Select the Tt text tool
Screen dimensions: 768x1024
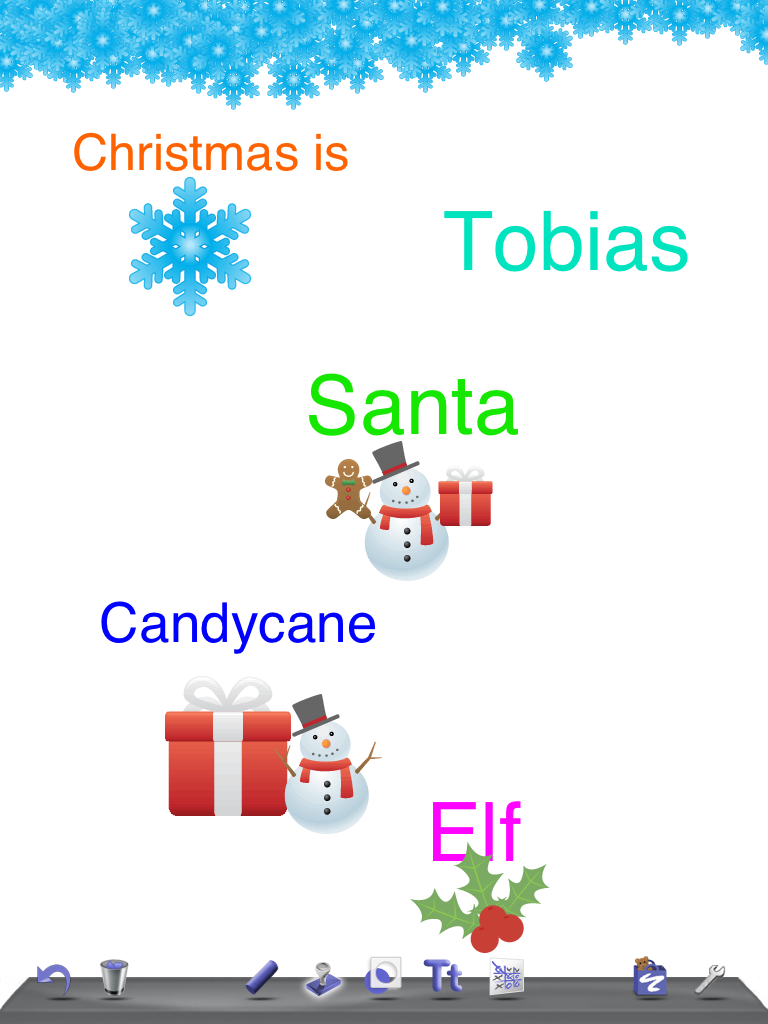[443, 975]
